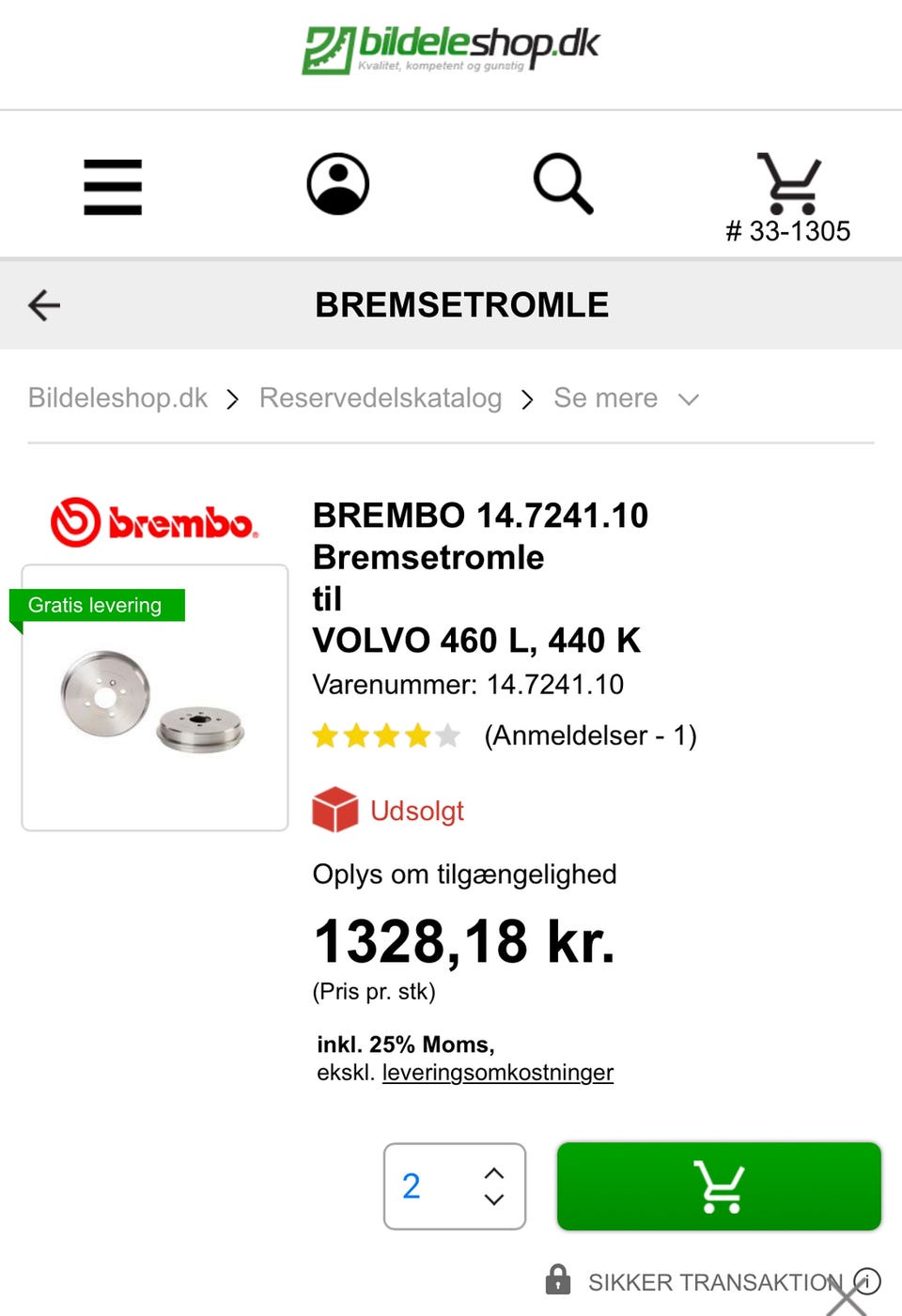Tap Oplys om tilgængelighed
This screenshot has height=1316, width=902.
click(464, 875)
